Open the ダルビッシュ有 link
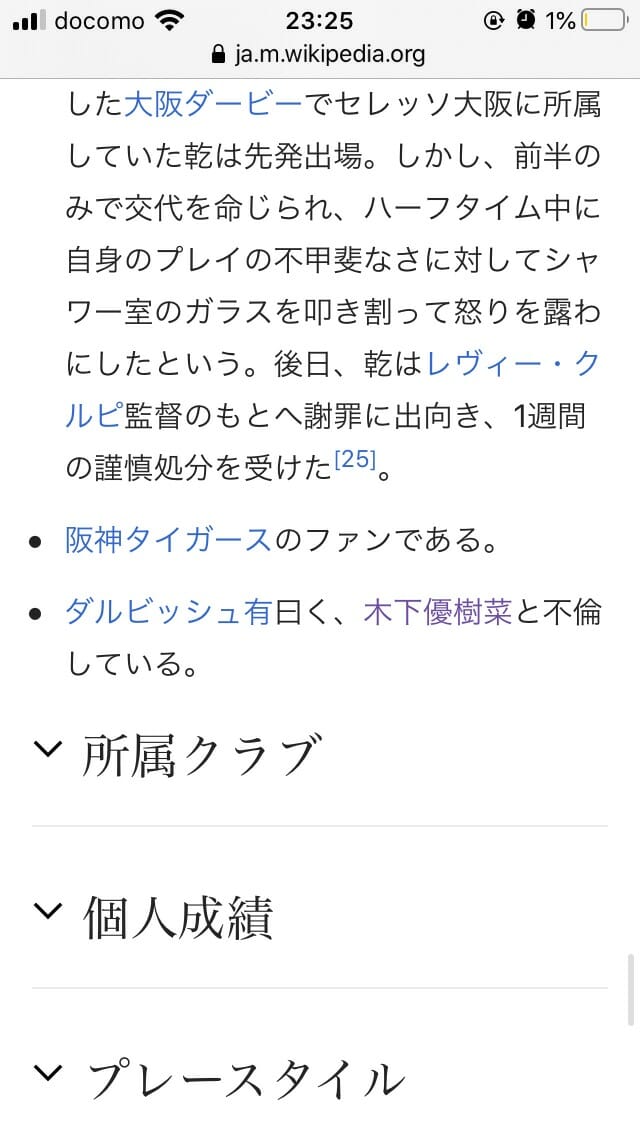This screenshot has width=640, height=1136. (x=168, y=610)
